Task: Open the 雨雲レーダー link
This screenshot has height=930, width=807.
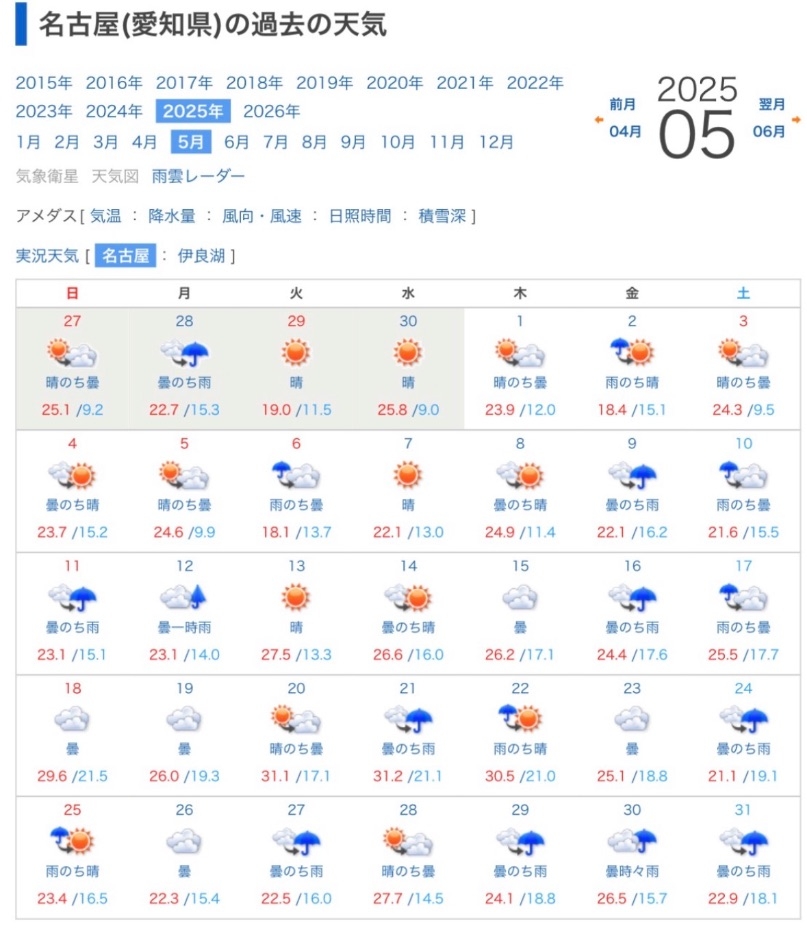Action: (x=198, y=177)
